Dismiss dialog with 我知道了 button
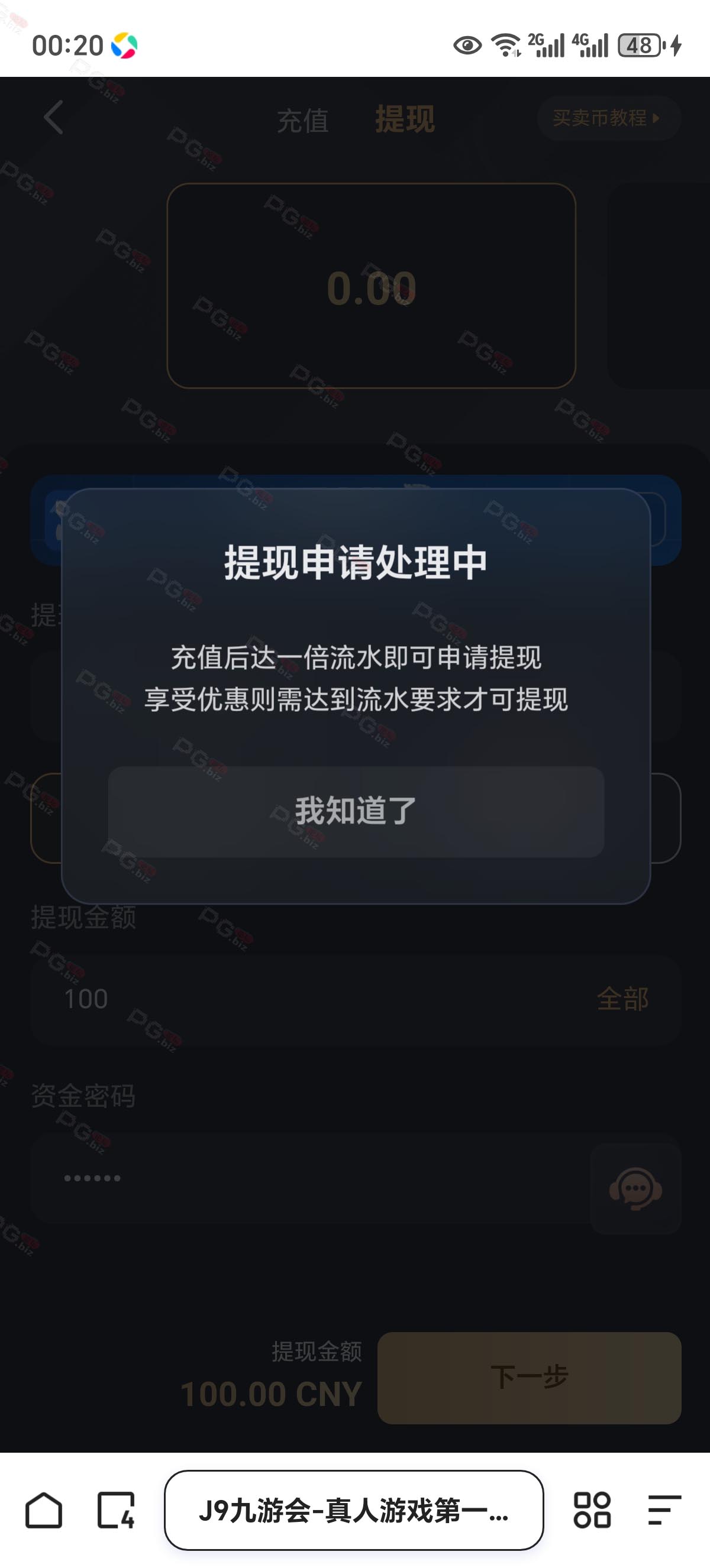The image size is (710, 1568). pos(356,811)
